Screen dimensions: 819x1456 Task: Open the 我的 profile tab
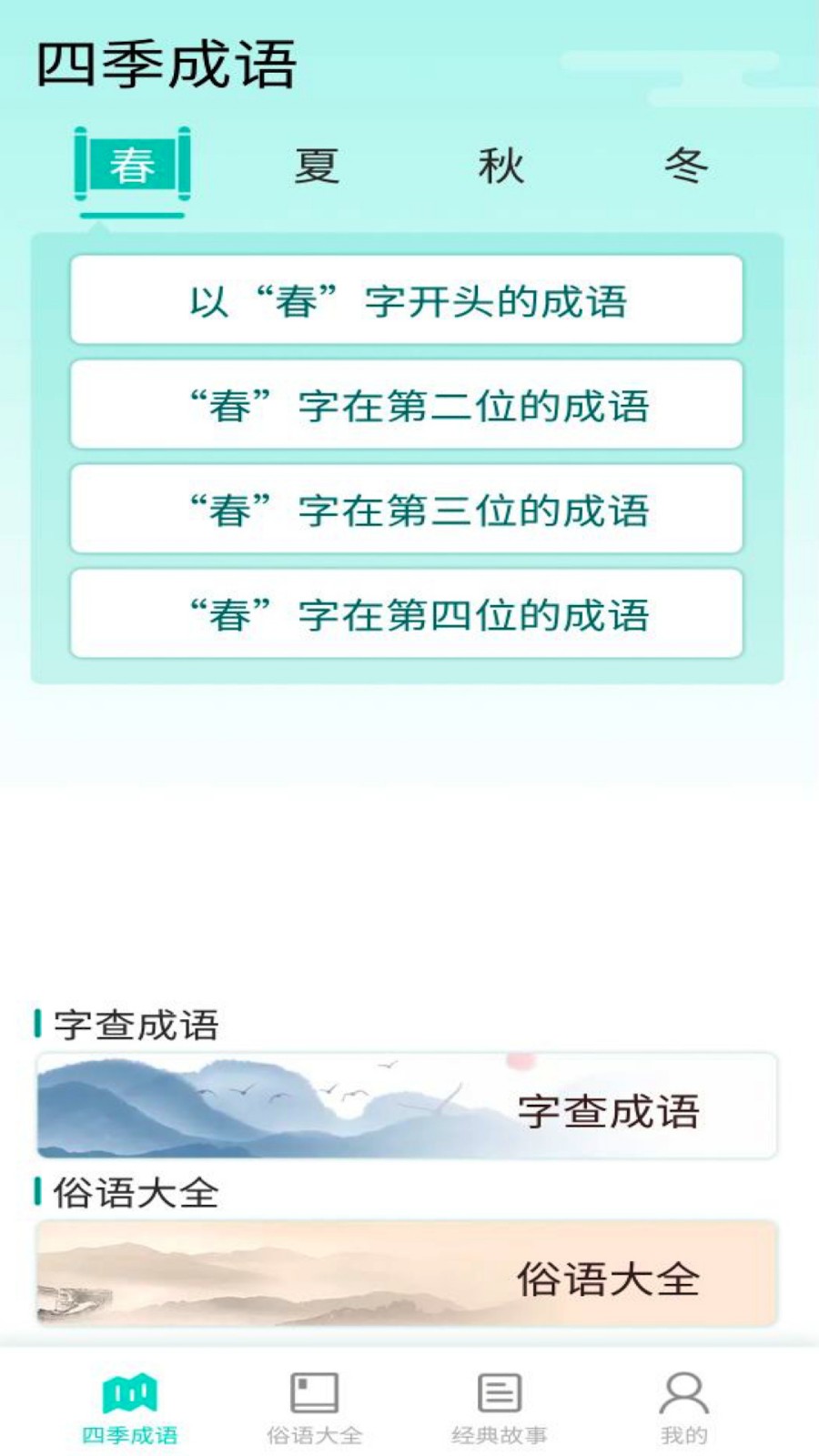(684, 1409)
